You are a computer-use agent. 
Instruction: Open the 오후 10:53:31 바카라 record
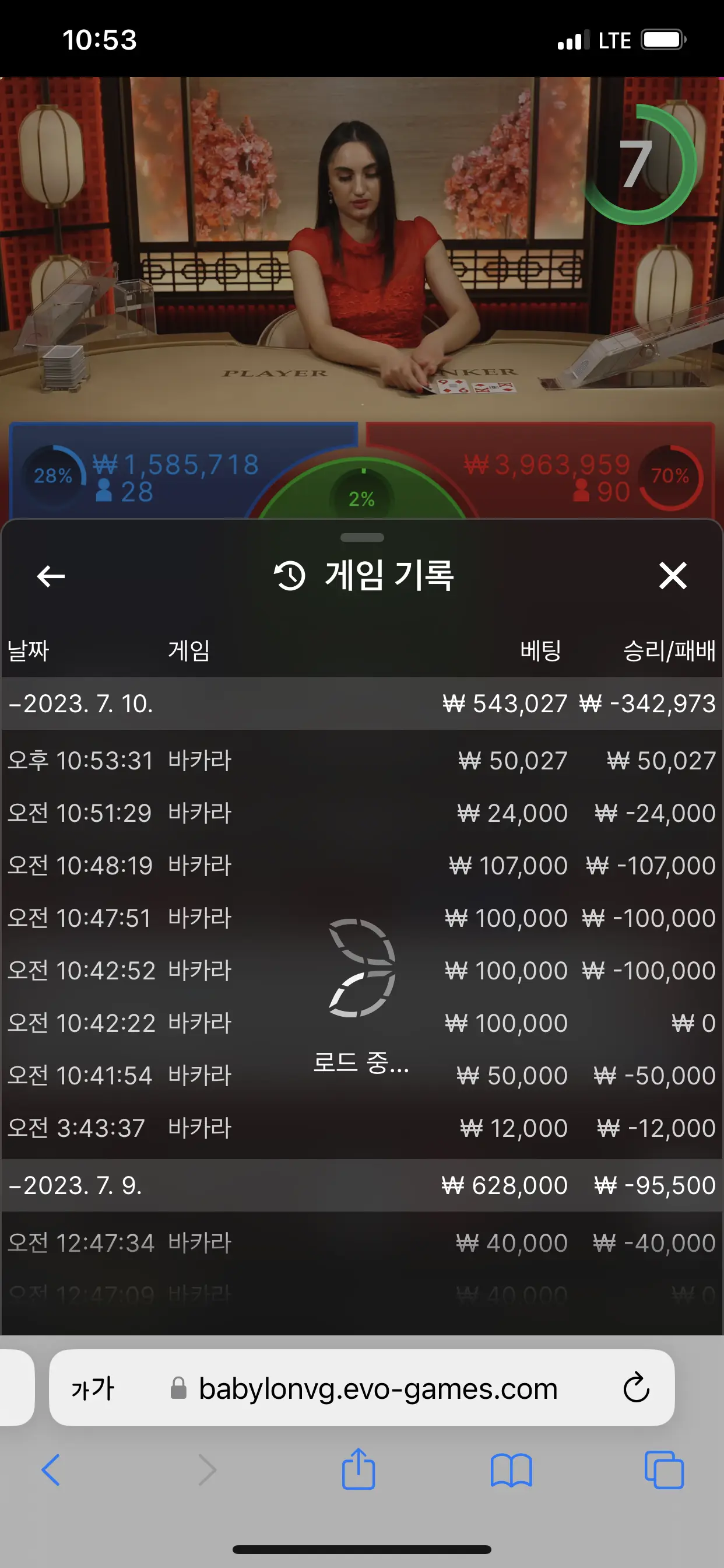[362, 760]
